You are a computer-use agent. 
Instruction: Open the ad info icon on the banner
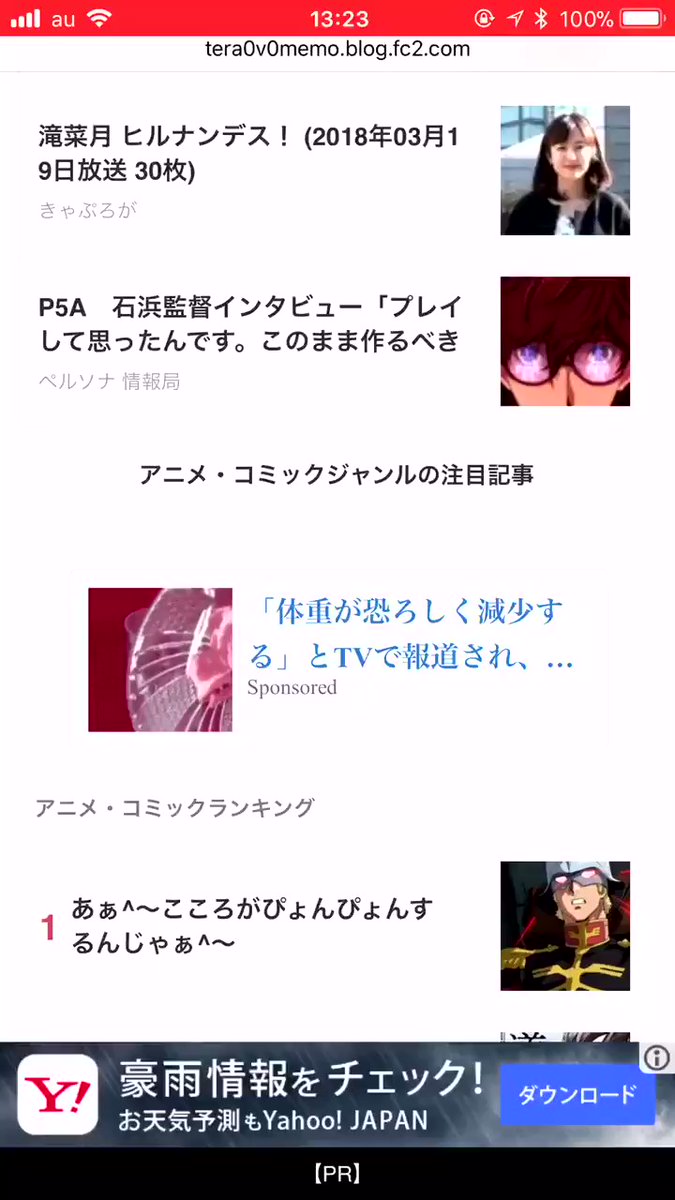point(657,1058)
